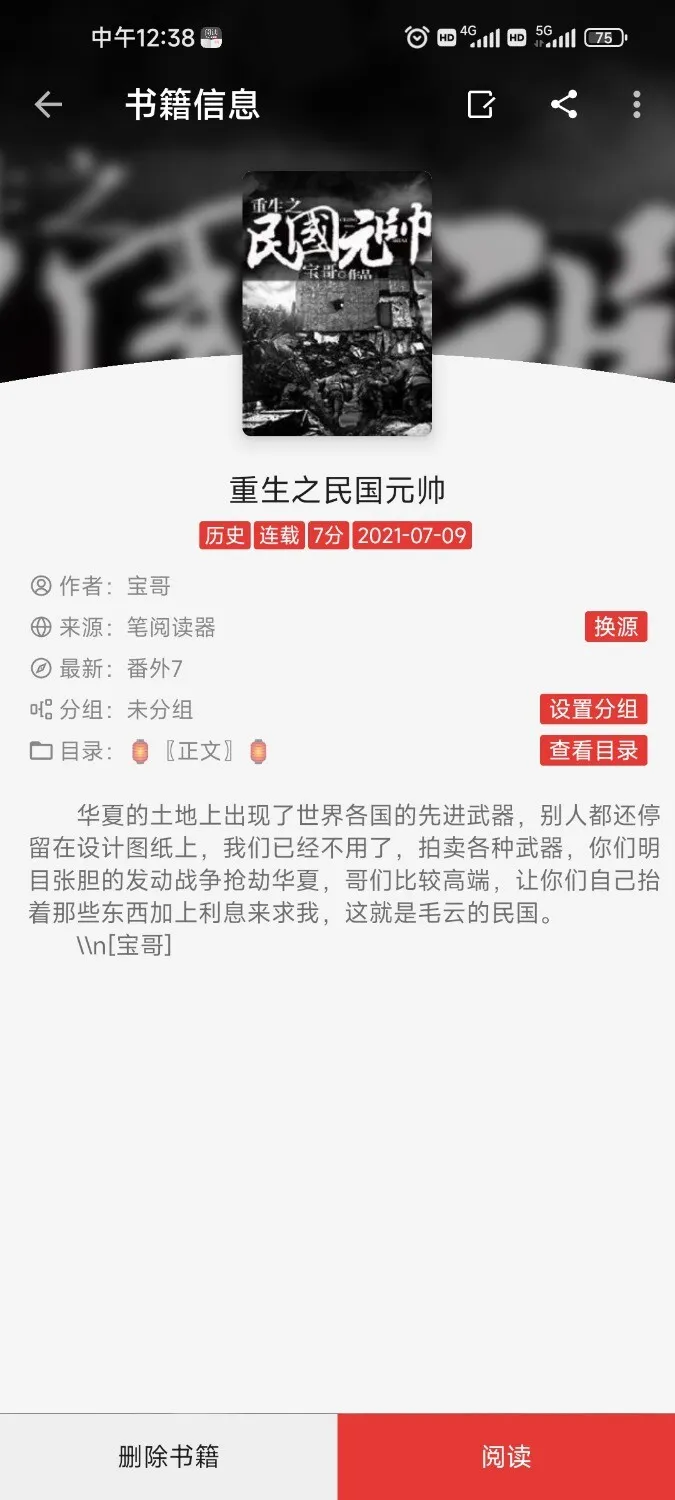Tap the 换源 button to change source
This screenshot has width=675, height=1500.
coord(616,627)
